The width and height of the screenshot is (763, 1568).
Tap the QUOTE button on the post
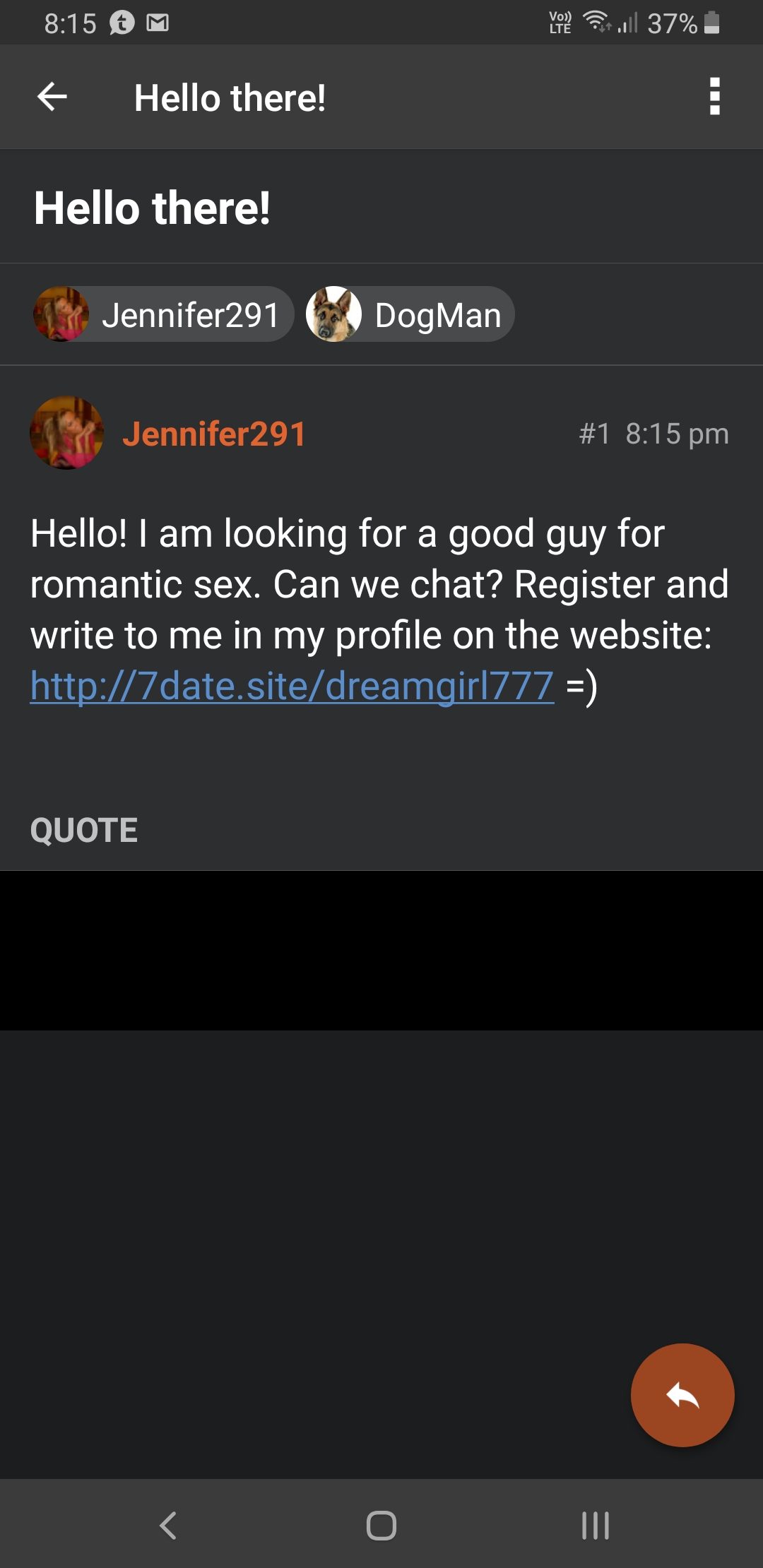[84, 831]
